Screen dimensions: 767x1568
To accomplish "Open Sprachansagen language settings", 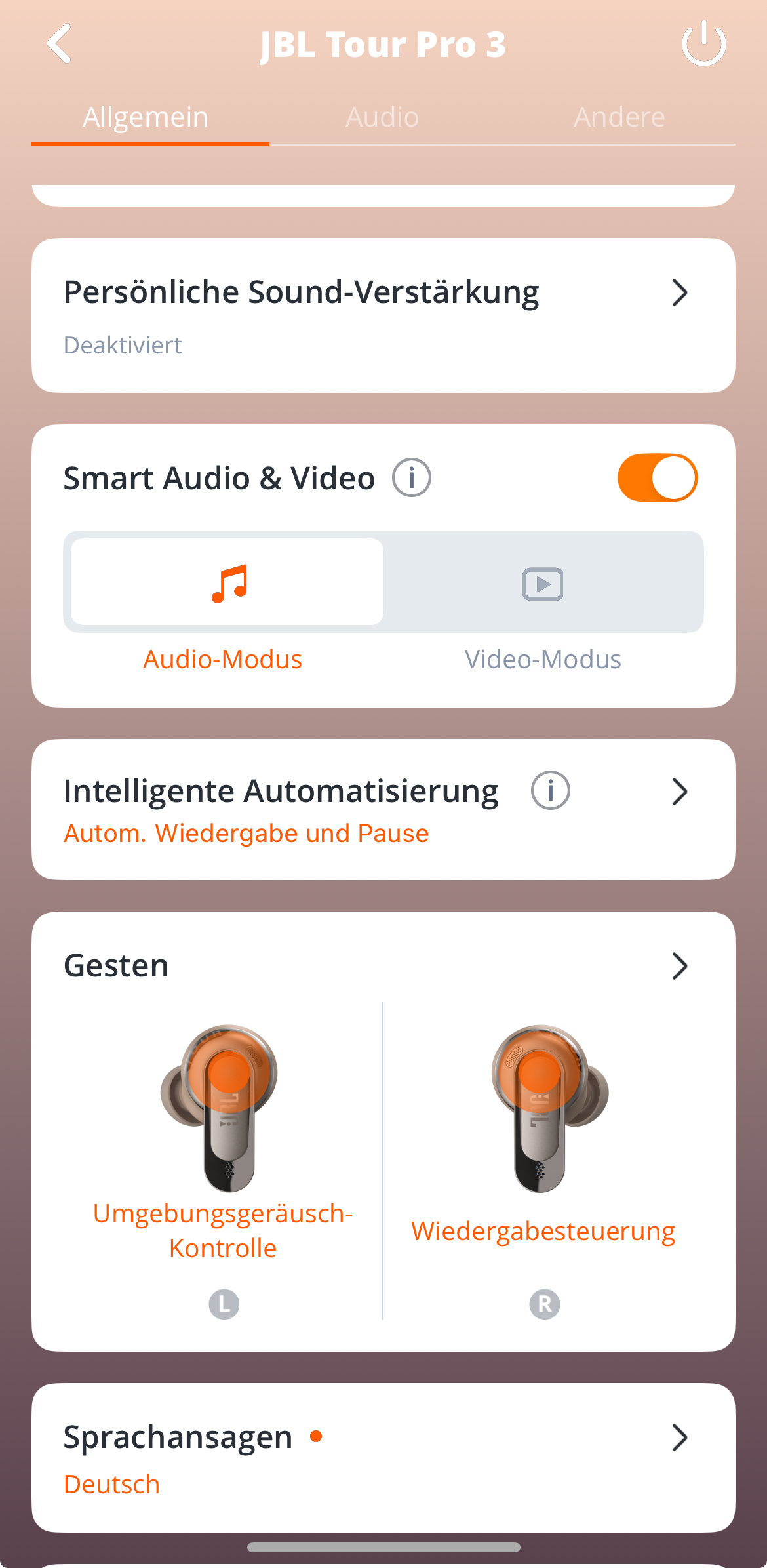I will [x=383, y=1458].
